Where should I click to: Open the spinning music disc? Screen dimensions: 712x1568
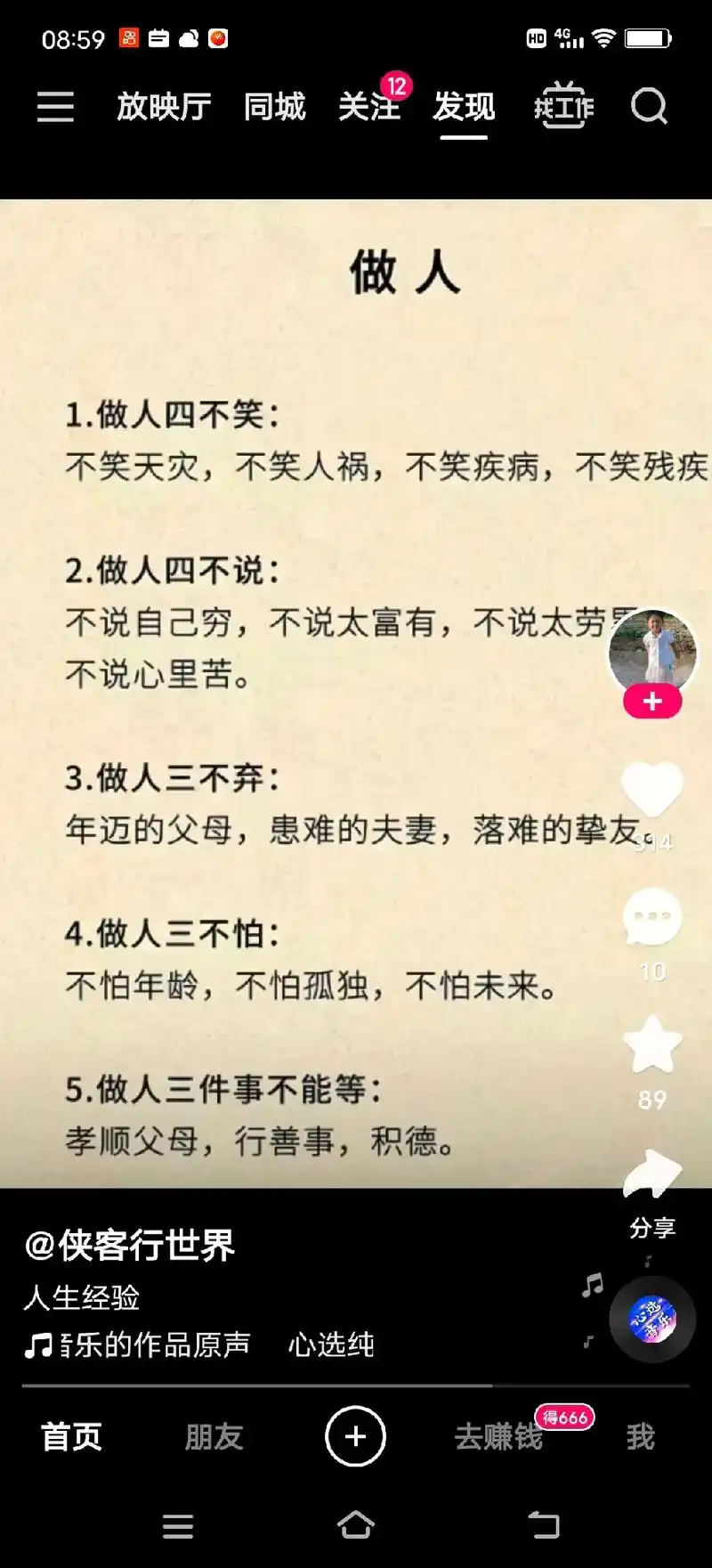652,1320
